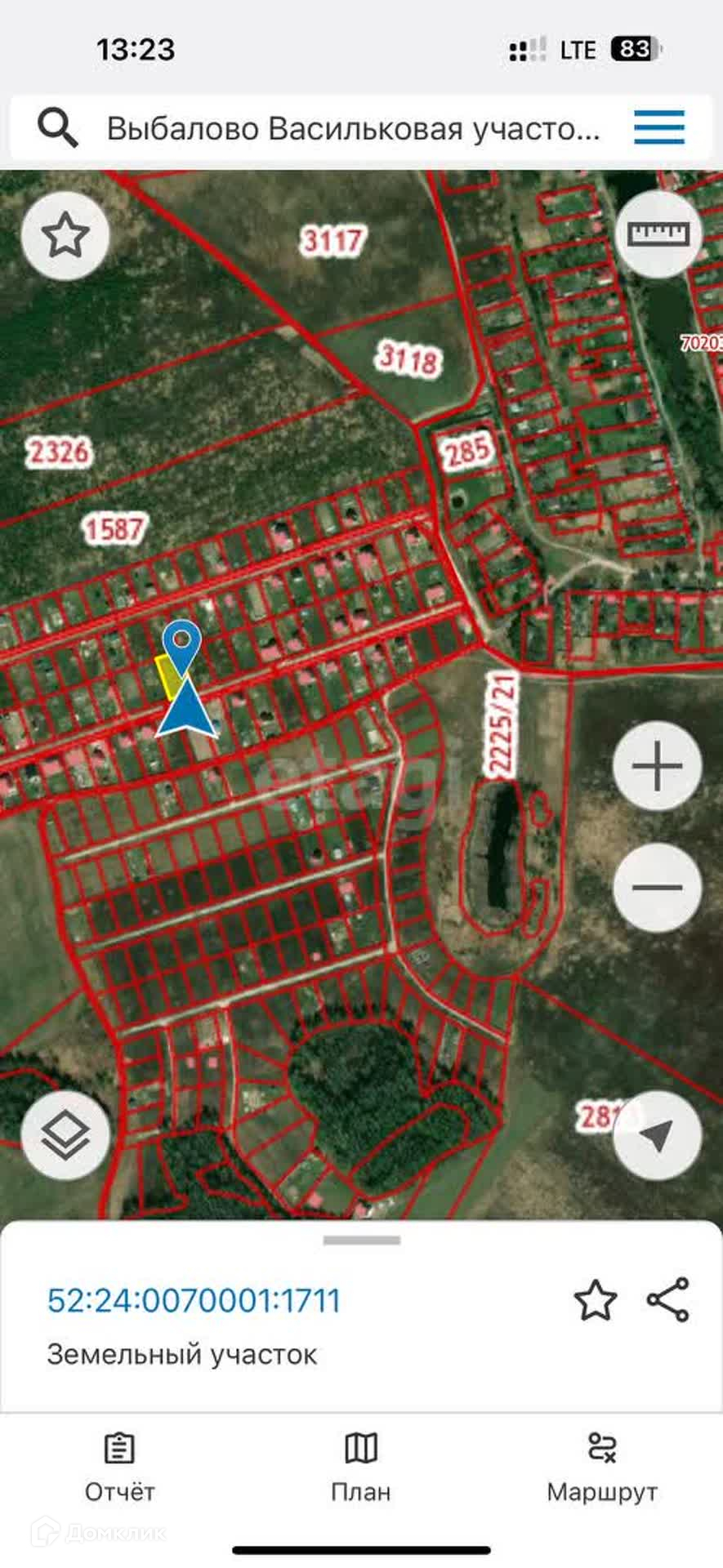Image resolution: width=723 pixels, height=1568 pixels.
Task: Open the ruler measurement tool
Action: (x=658, y=234)
